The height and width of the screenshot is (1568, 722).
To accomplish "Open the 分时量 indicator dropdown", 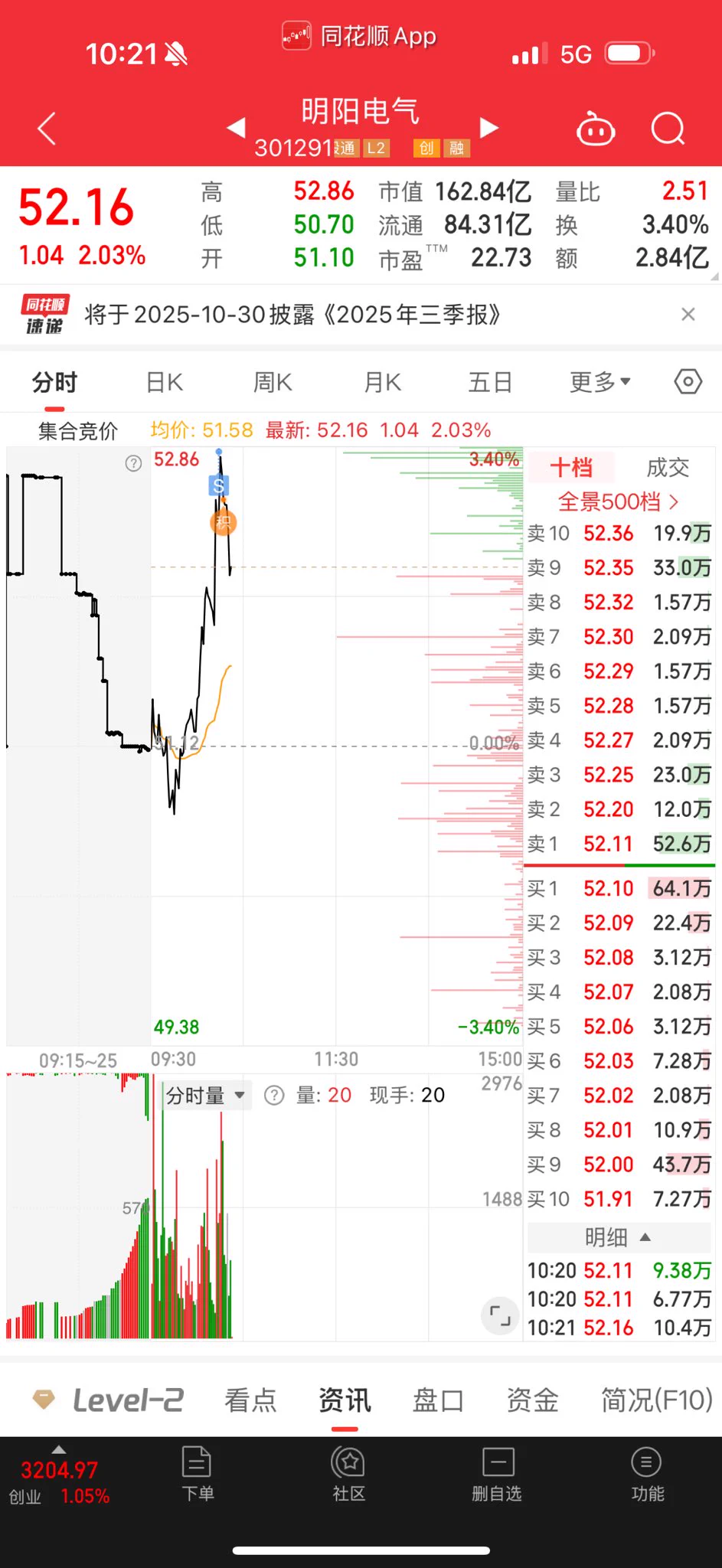I will [x=205, y=1096].
